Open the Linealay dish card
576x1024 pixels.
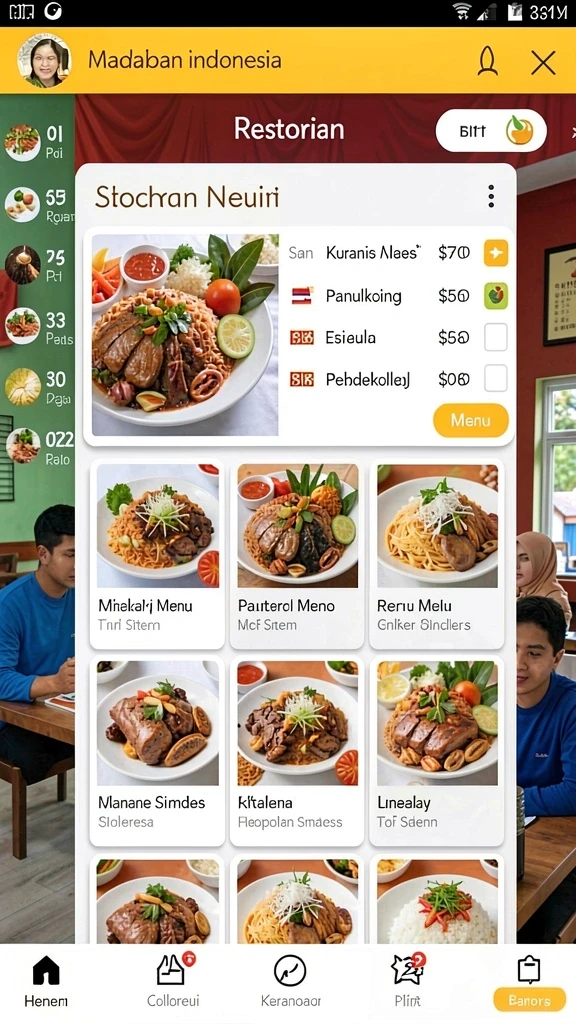point(437,751)
